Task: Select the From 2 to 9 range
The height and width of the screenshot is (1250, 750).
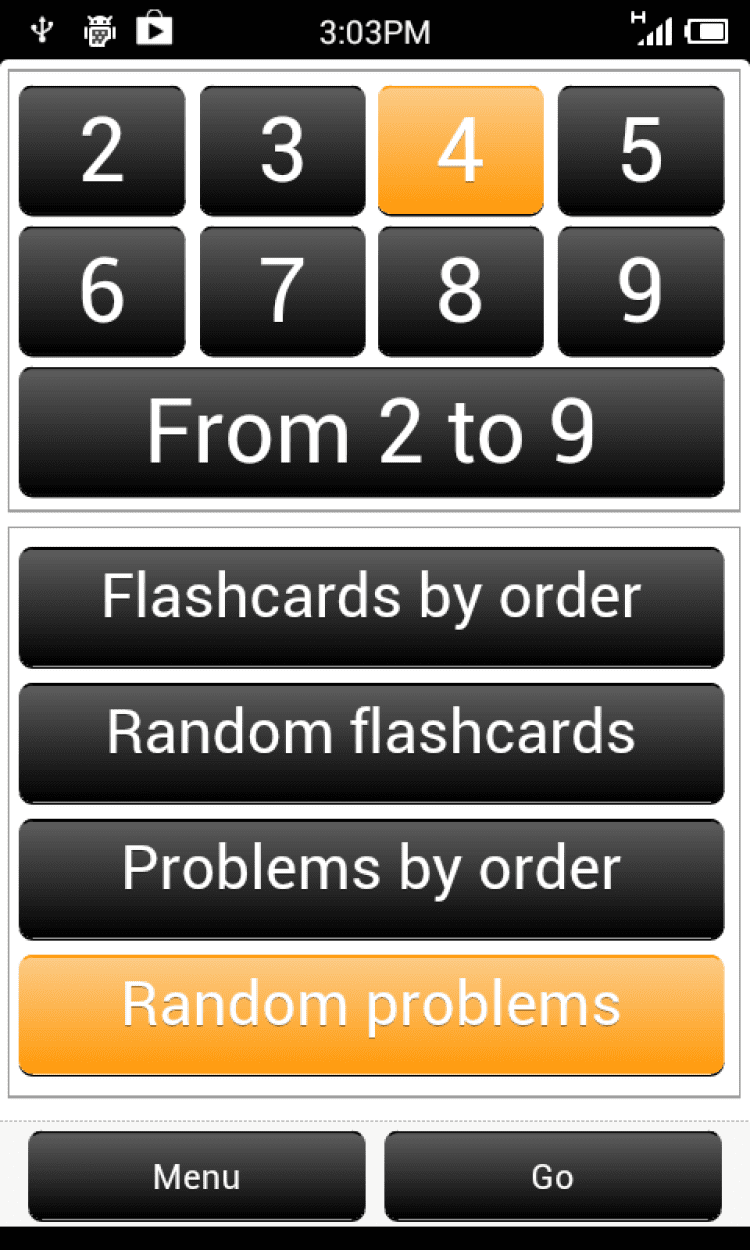Action: pyautogui.click(x=371, y=432)
